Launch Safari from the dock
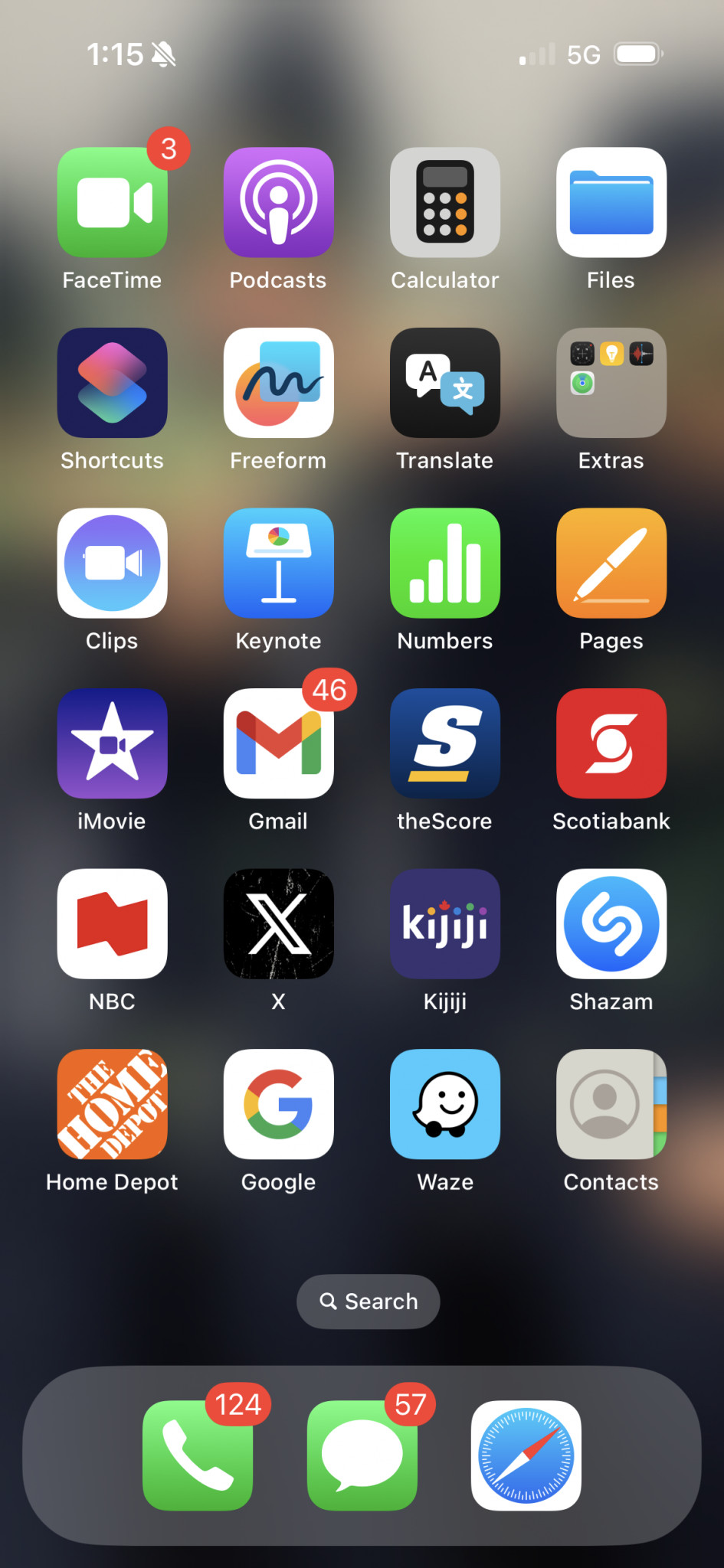The image size is (724, 1568). coord(526,1455)
